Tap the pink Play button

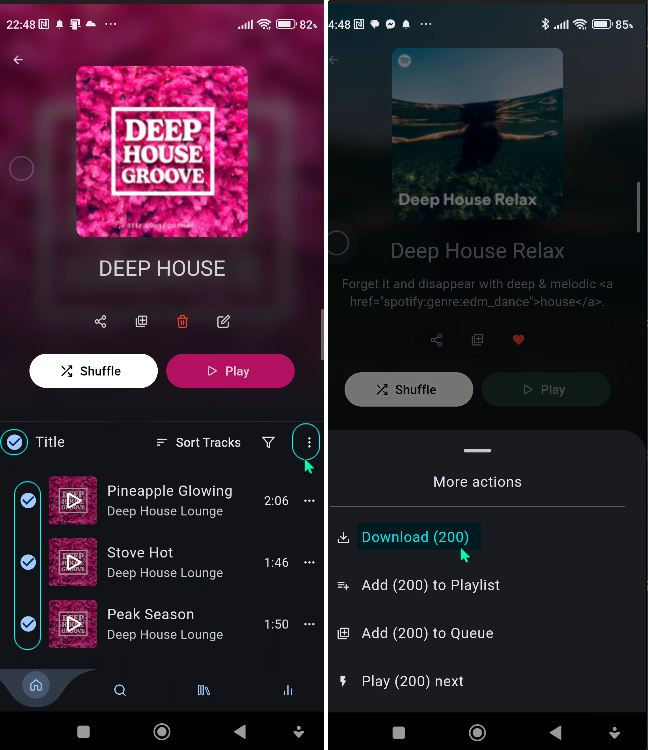click(230, 371)
